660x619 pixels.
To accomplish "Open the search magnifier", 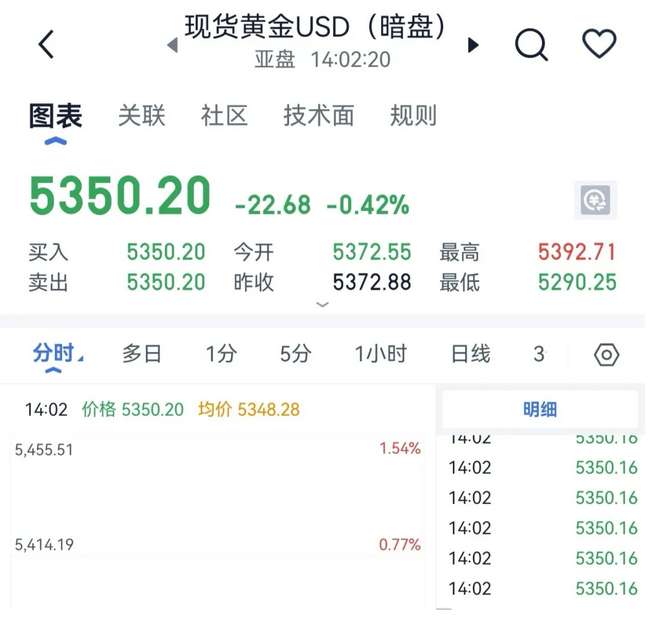I will [531, 44].
